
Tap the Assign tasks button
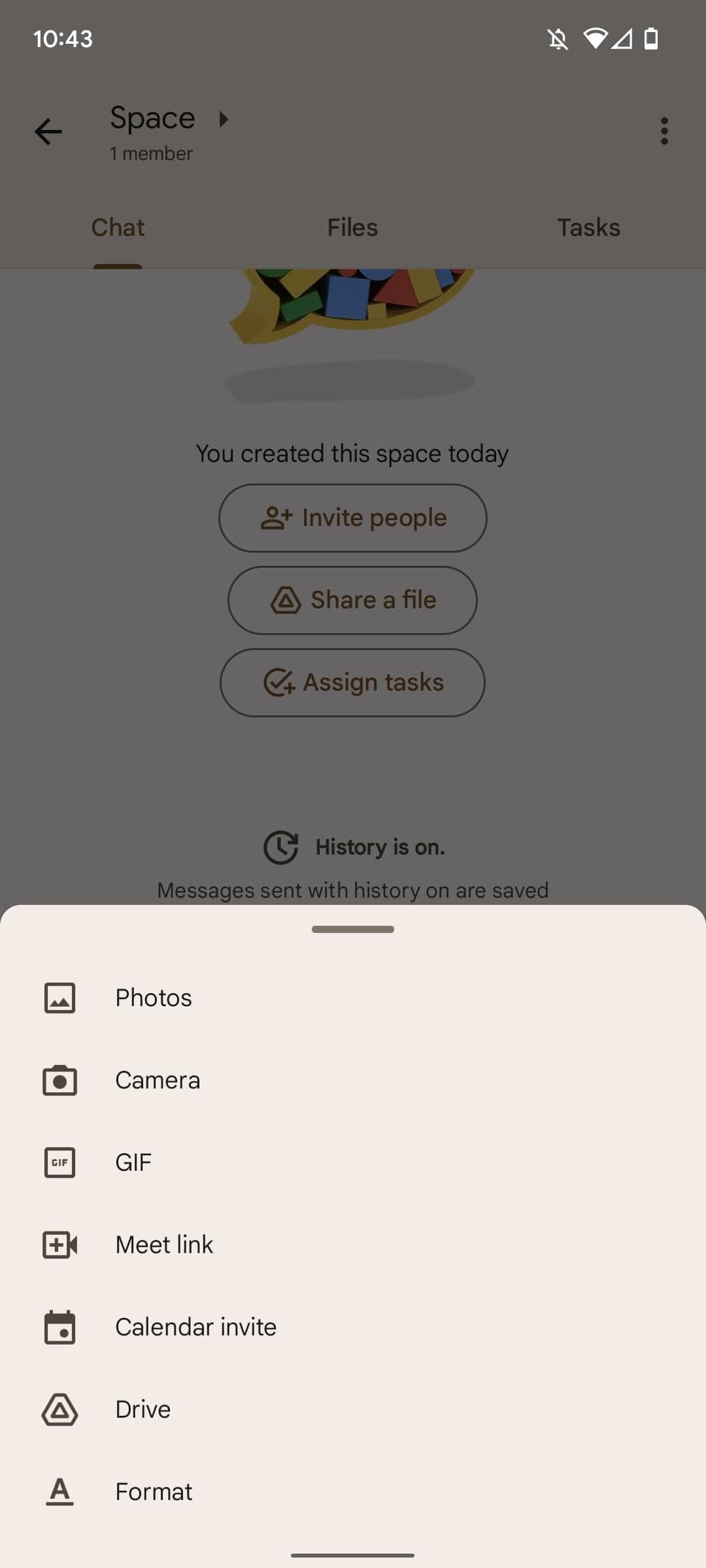click(x=353, y=682)
